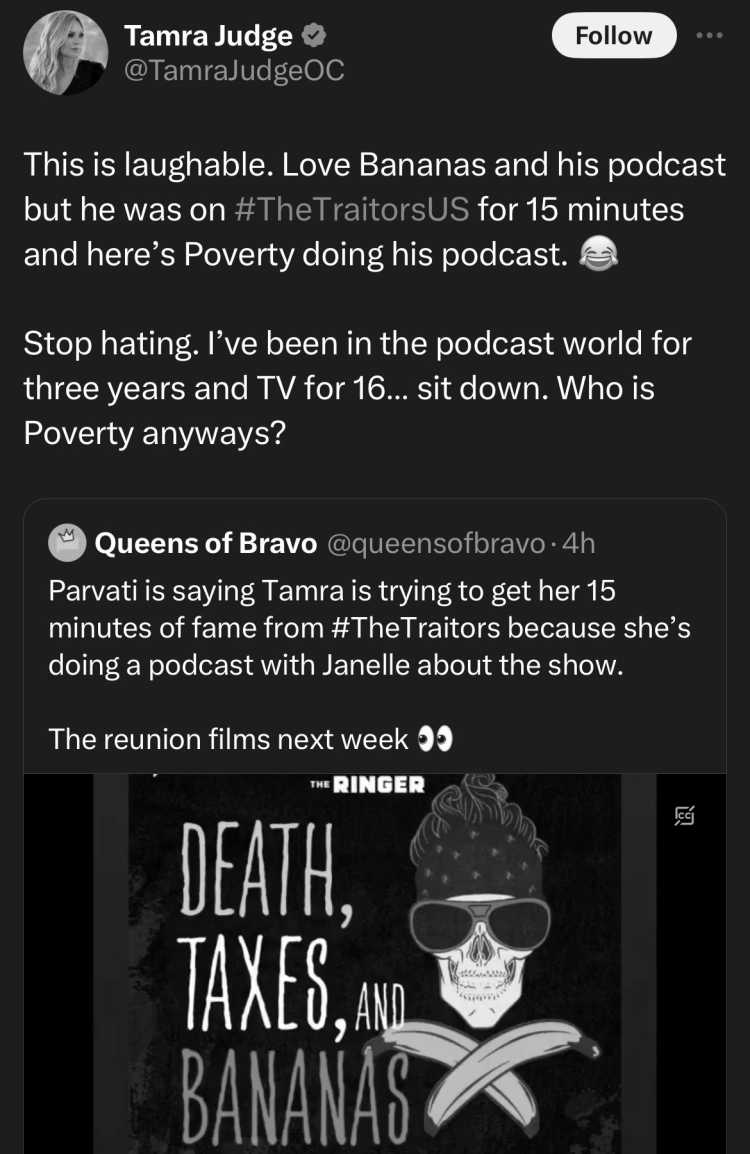Open the post overflow menu
This screenshot has height=1154, width=750.
[x=708, y=35]
